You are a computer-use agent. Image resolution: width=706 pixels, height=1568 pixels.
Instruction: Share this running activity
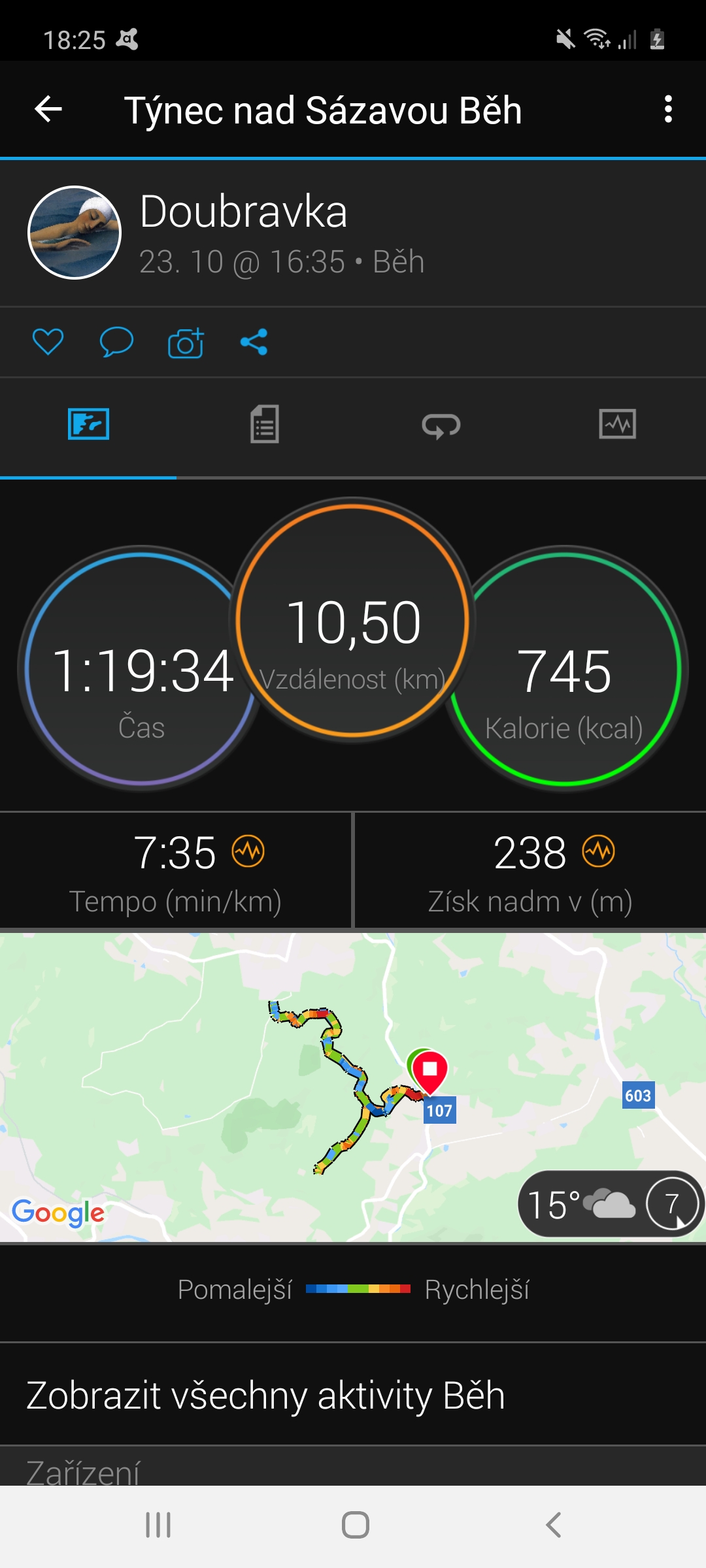(254, 342)
